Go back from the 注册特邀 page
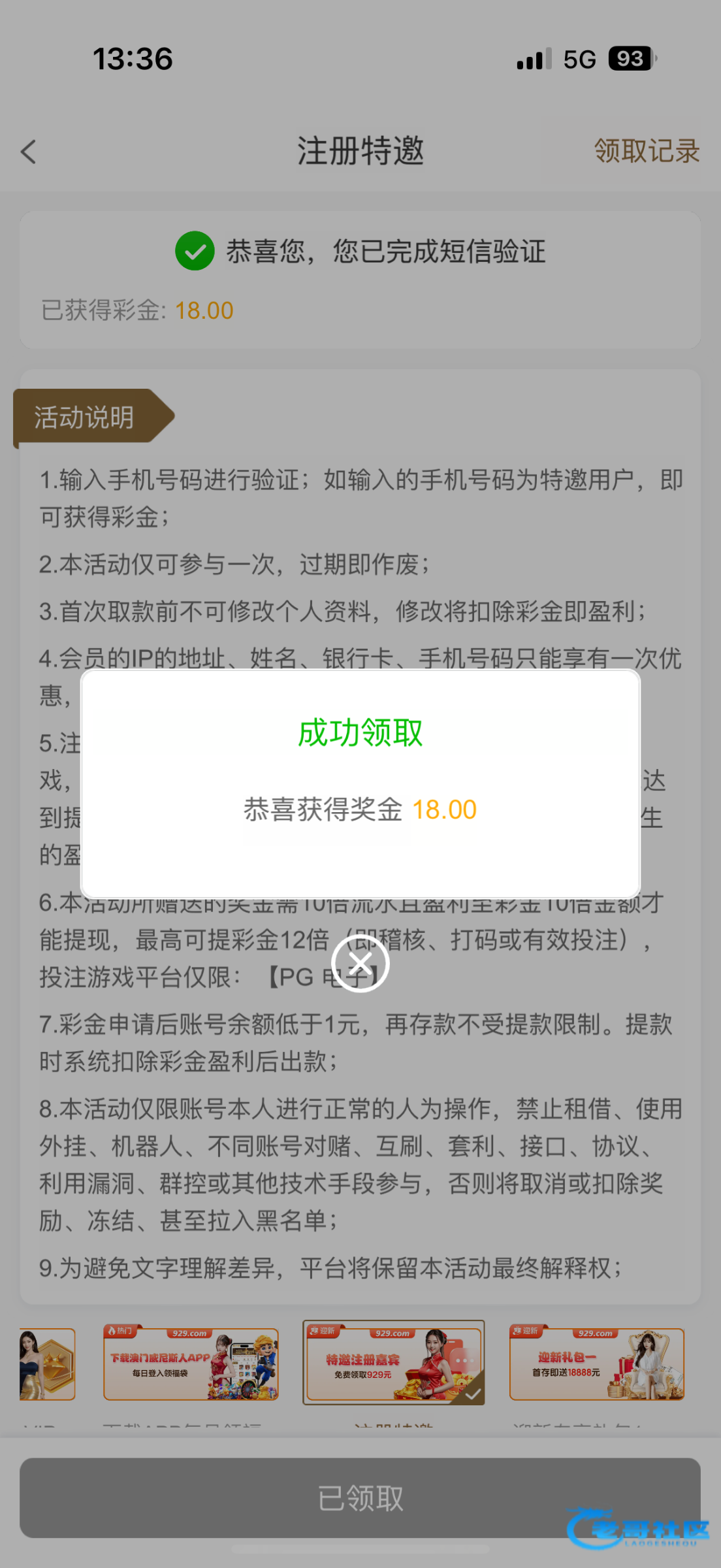Viewport: 721px width, 1568px height. click(29, 152)
